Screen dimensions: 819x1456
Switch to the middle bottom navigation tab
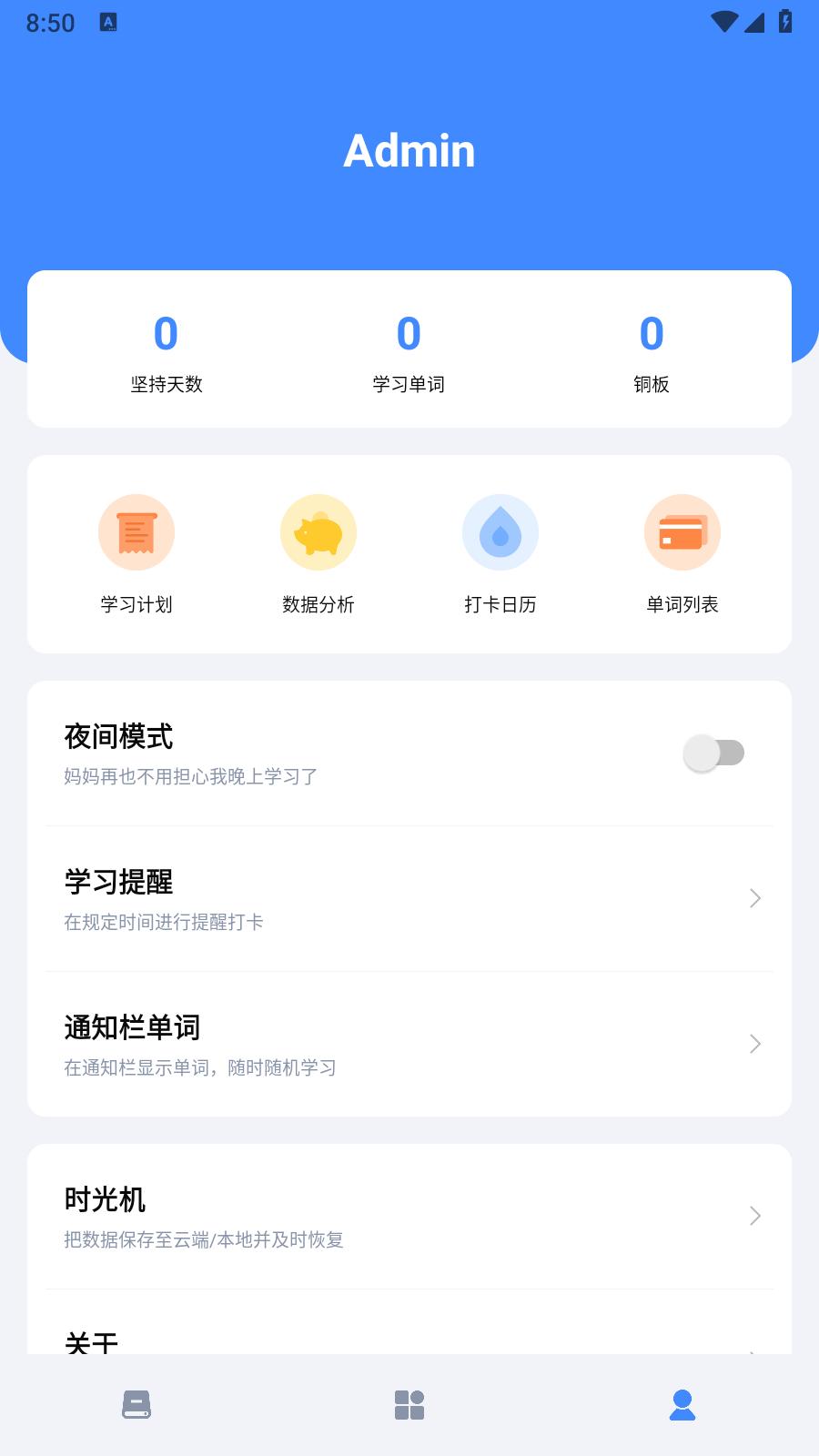[x=409, y=1406]
